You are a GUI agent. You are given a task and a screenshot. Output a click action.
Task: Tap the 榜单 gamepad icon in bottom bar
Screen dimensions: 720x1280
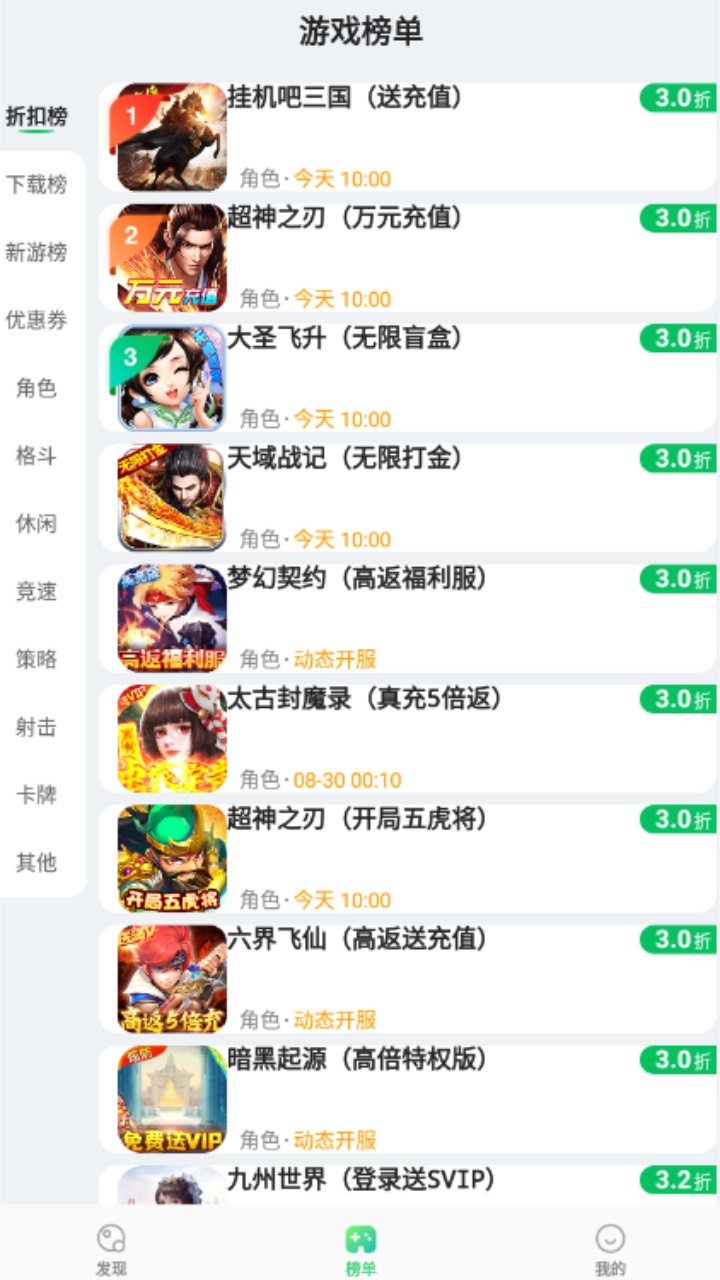pyautogui.click(x=360, y=1237)
